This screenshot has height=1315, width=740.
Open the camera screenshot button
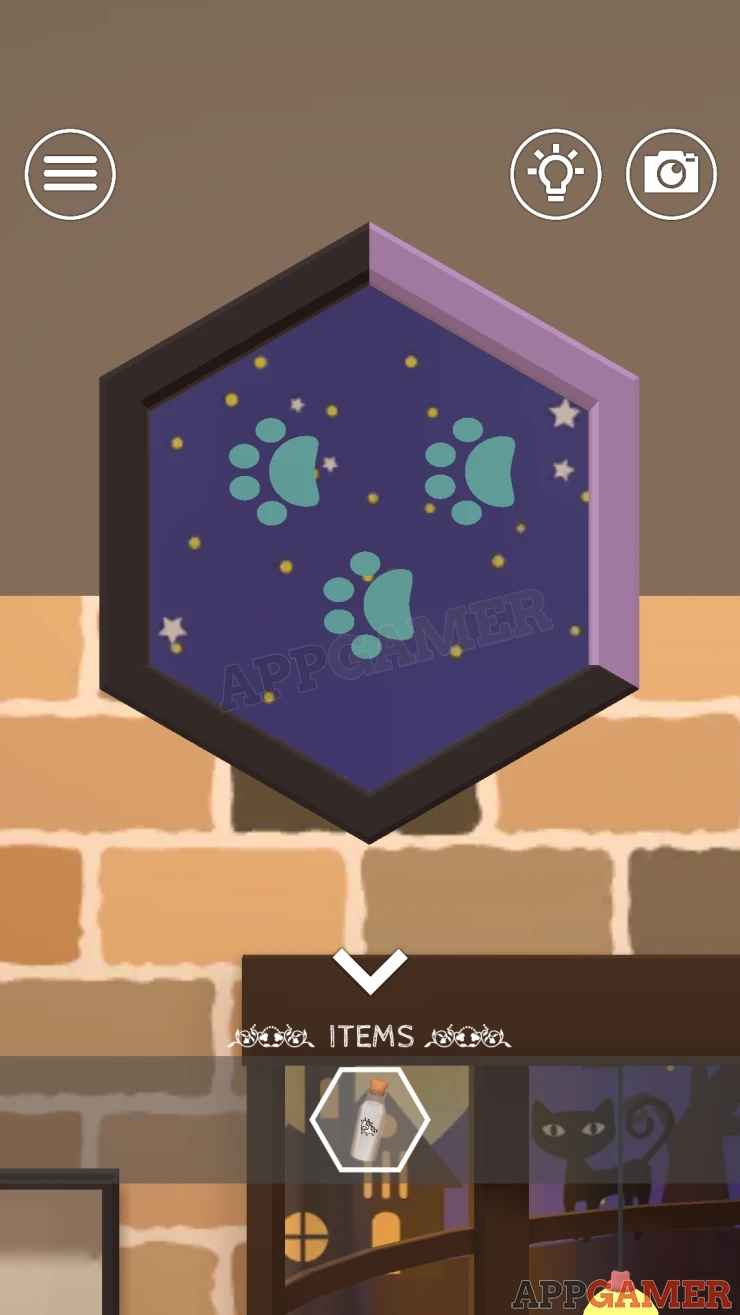coord(672,174)
